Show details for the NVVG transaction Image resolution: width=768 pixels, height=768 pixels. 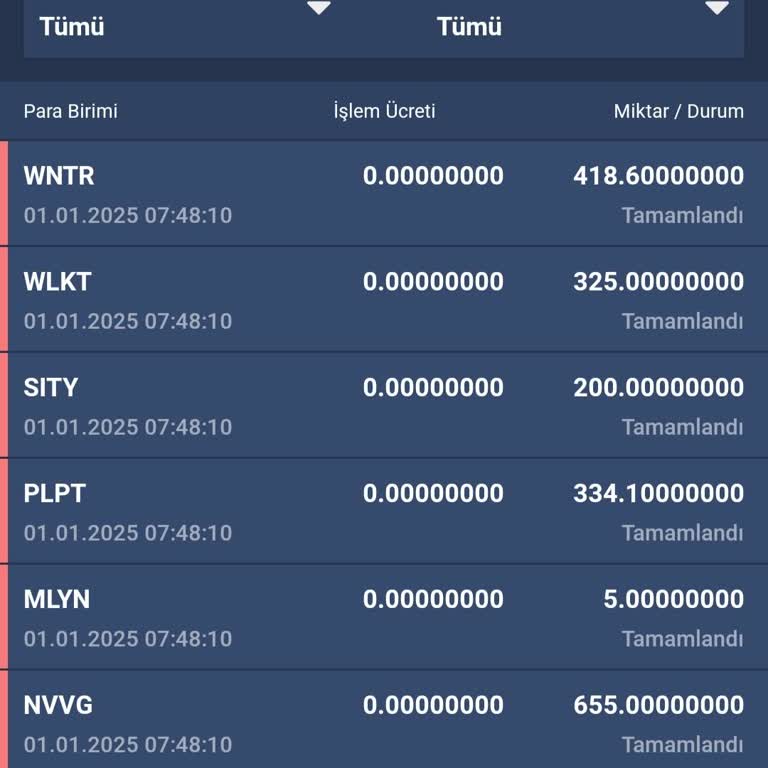point(384,722)
